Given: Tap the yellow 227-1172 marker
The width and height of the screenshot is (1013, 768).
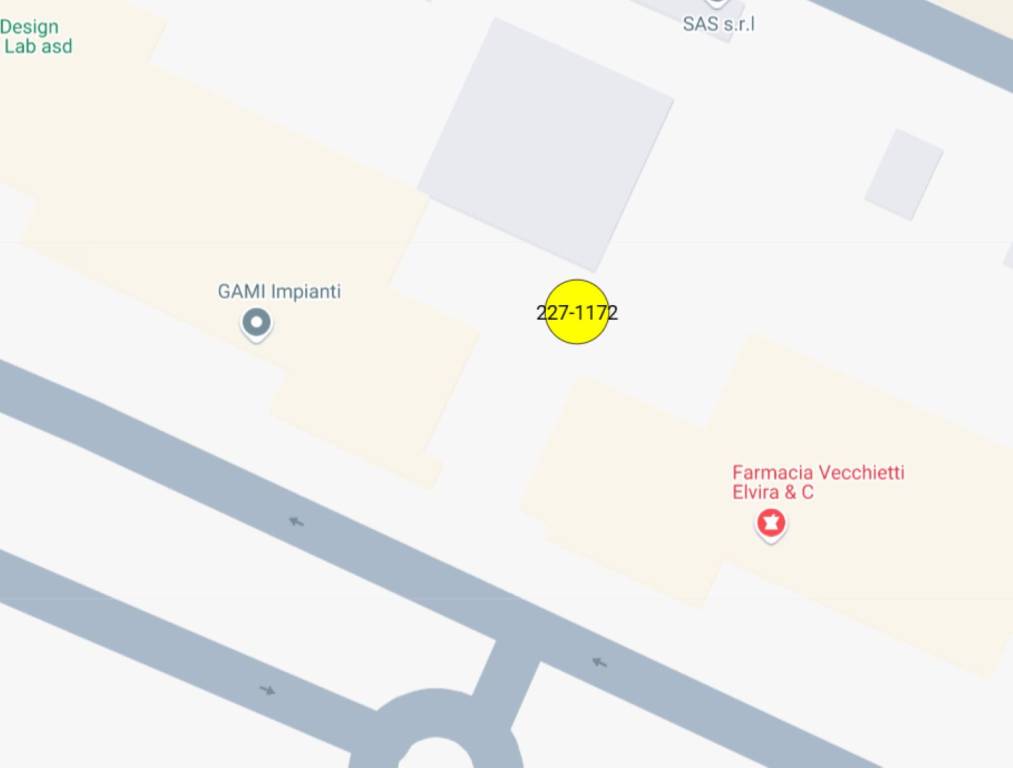Looking at the screenshot, I should pyautogui.click(x=577, y=312).
